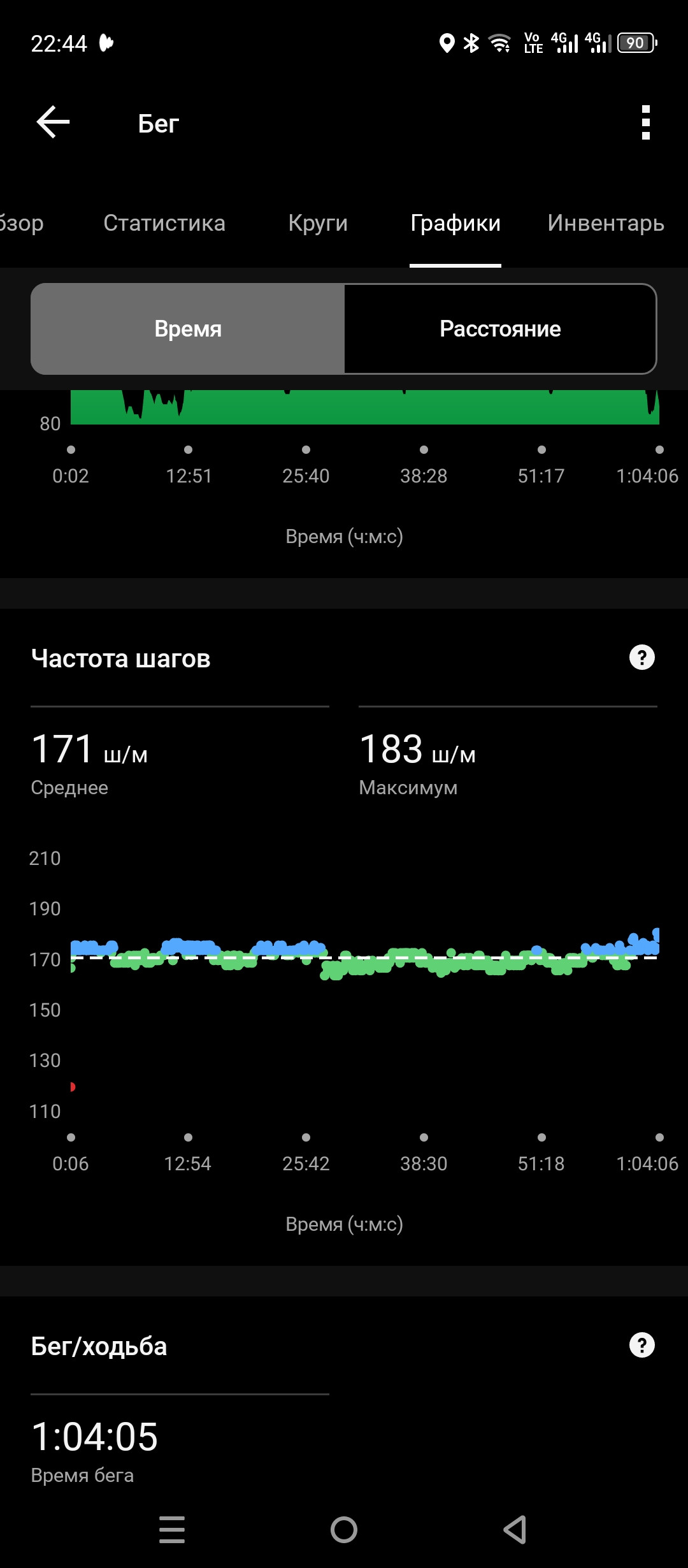Open the three-dot overflow menu
Image resolution: width=688 pixels, height=1568 pixels.
[x=646, y=122]
